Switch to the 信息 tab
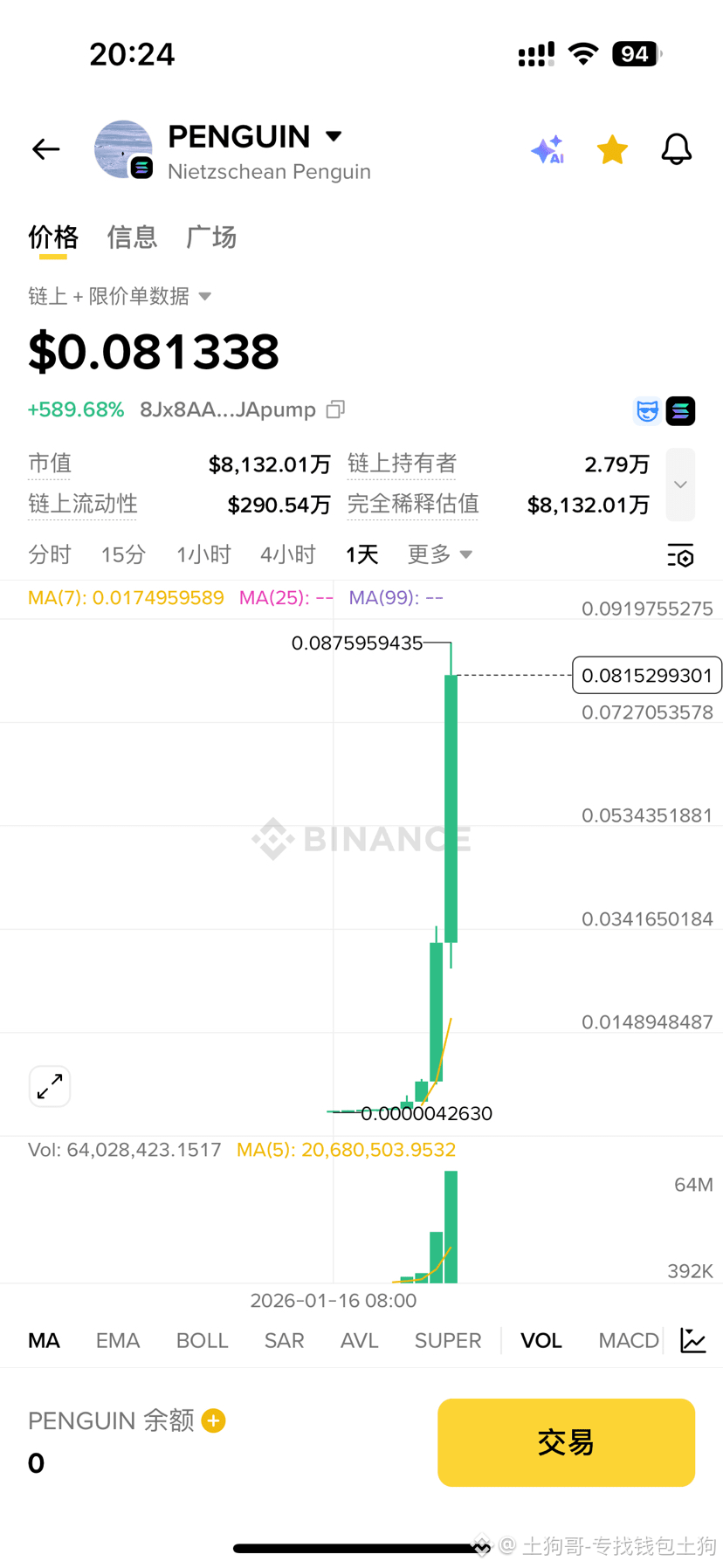 coord(132,237)
